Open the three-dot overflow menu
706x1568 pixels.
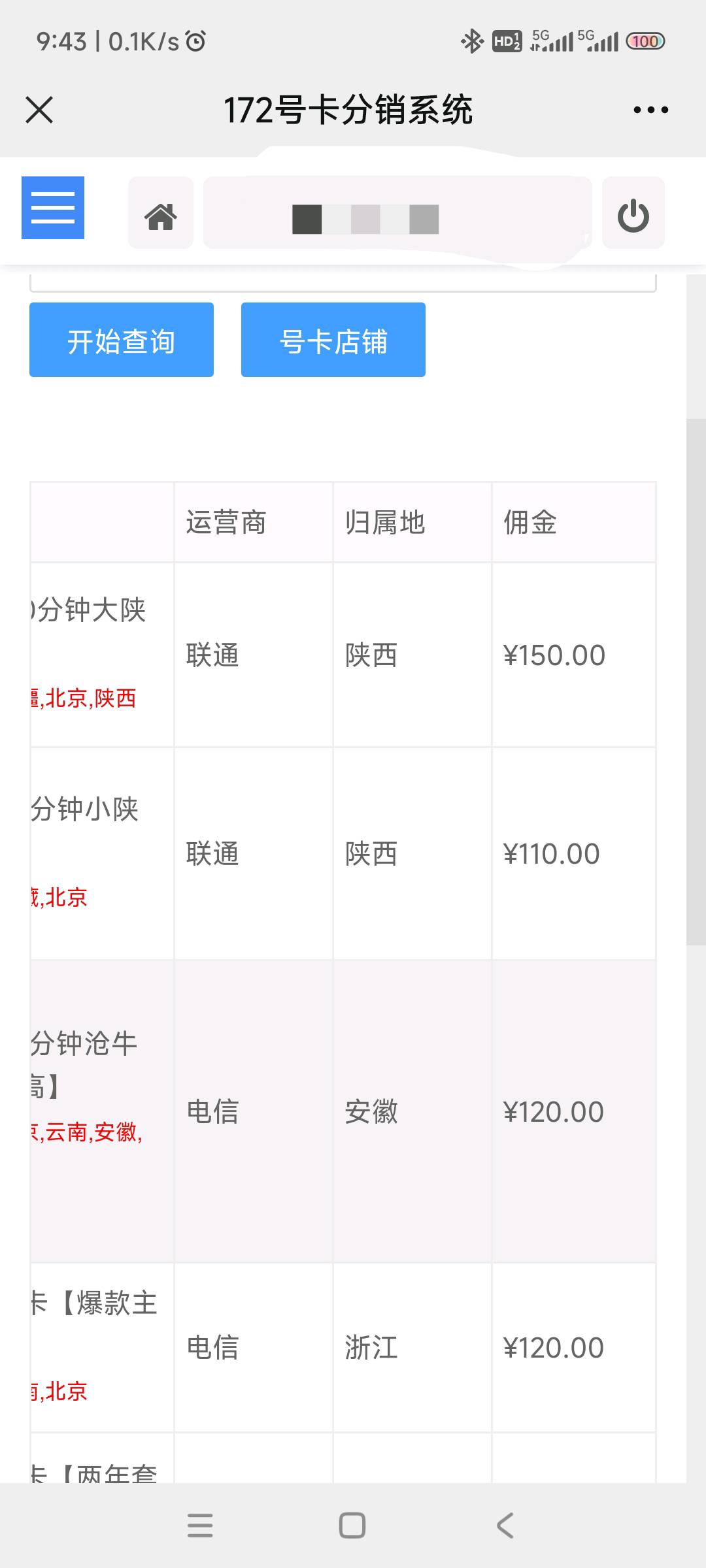click(650, 110)
